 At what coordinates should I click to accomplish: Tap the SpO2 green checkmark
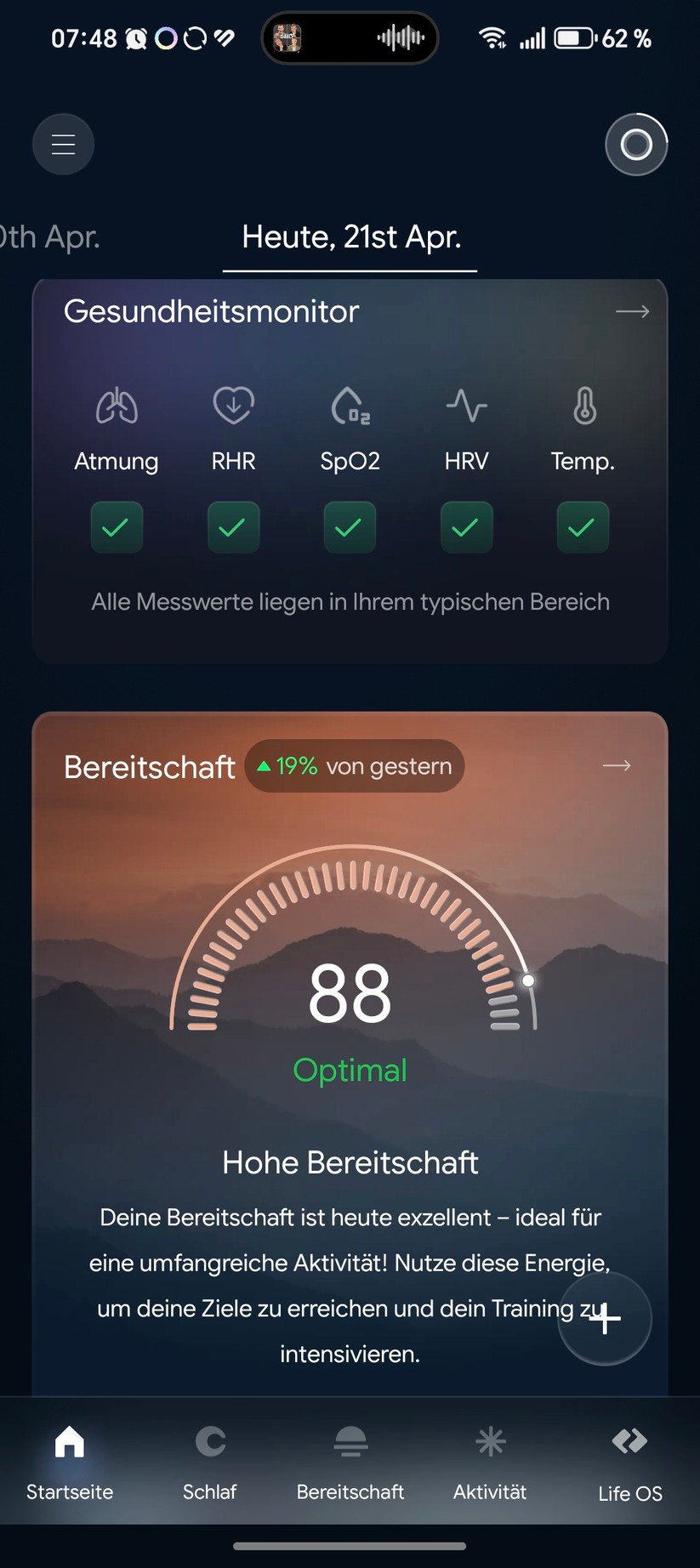350,527
